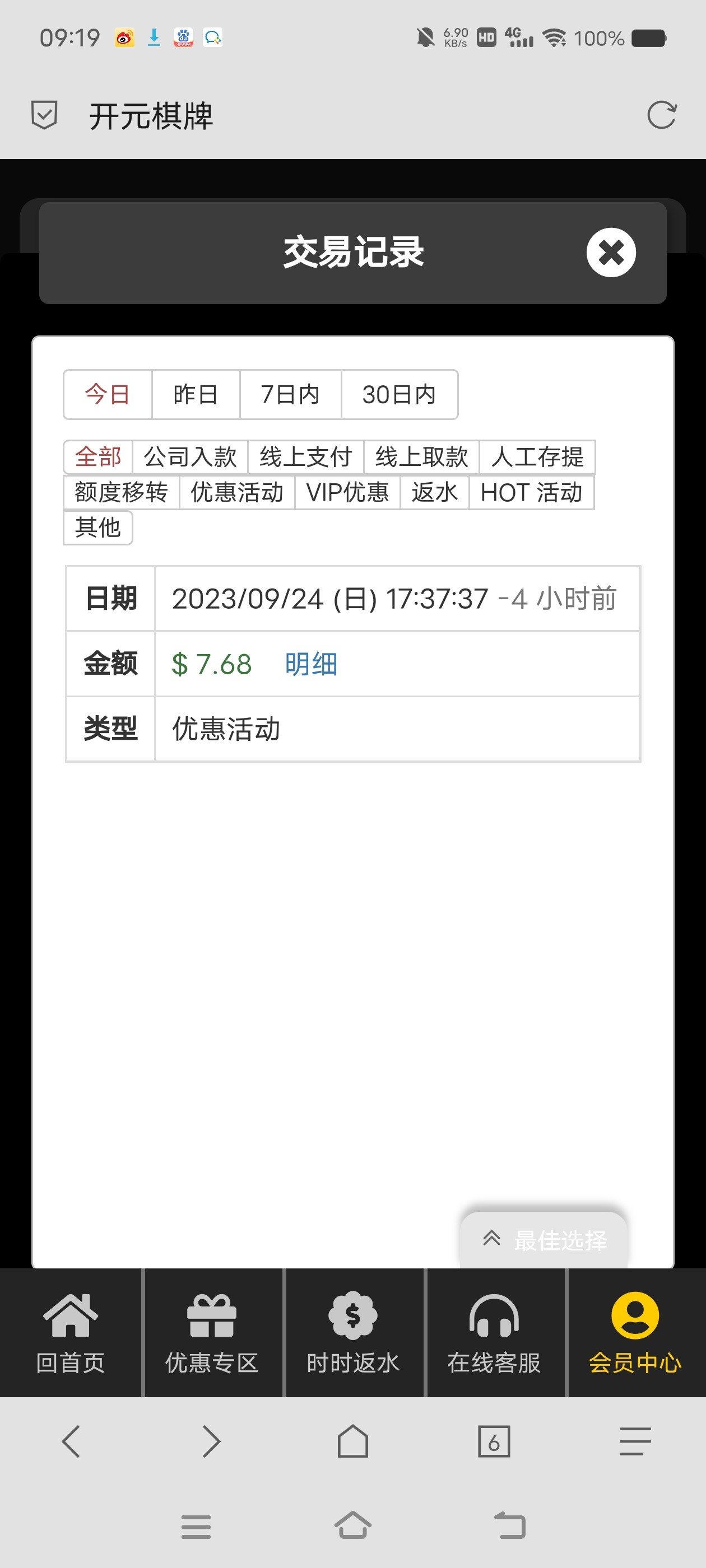Contact 在线客服 support
Image resolution: width=706 pixels, height=1568 pixels.
coord(494,1333)
